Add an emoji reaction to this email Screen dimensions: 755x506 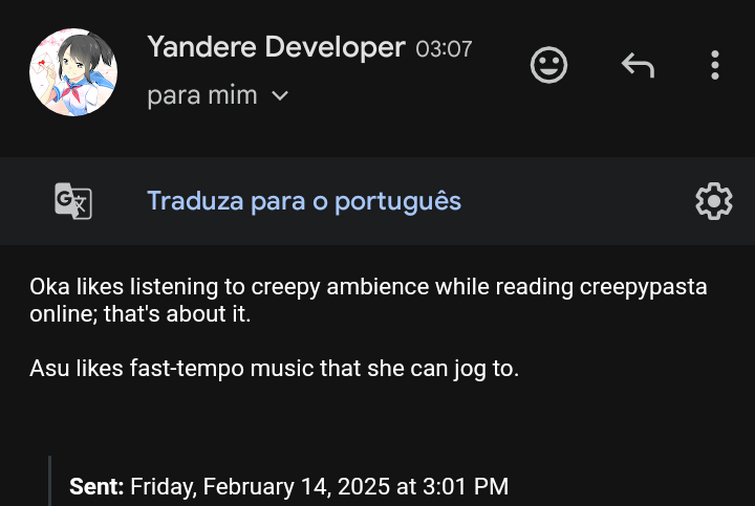pos(548,66)
